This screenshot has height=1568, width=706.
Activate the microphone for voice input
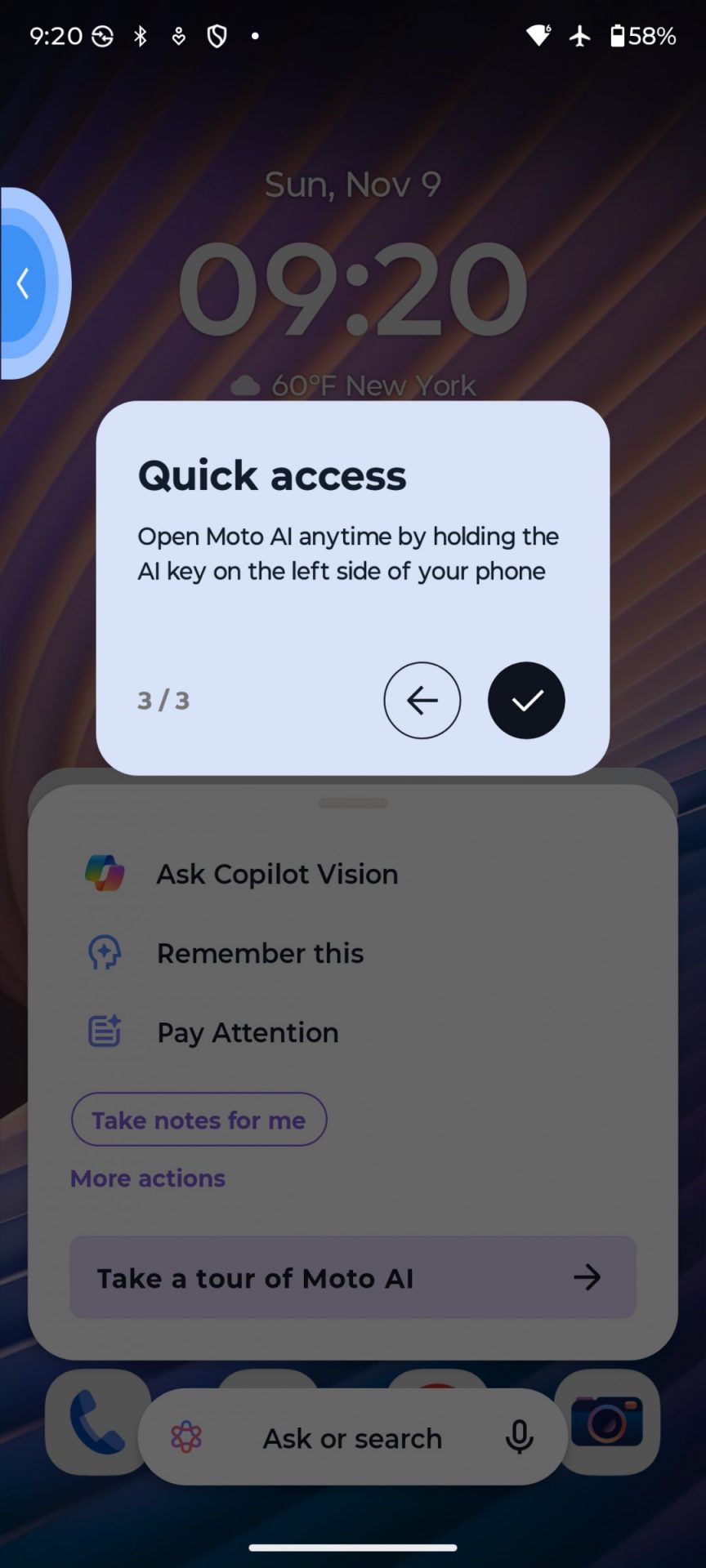click(x=519, y=1437)
